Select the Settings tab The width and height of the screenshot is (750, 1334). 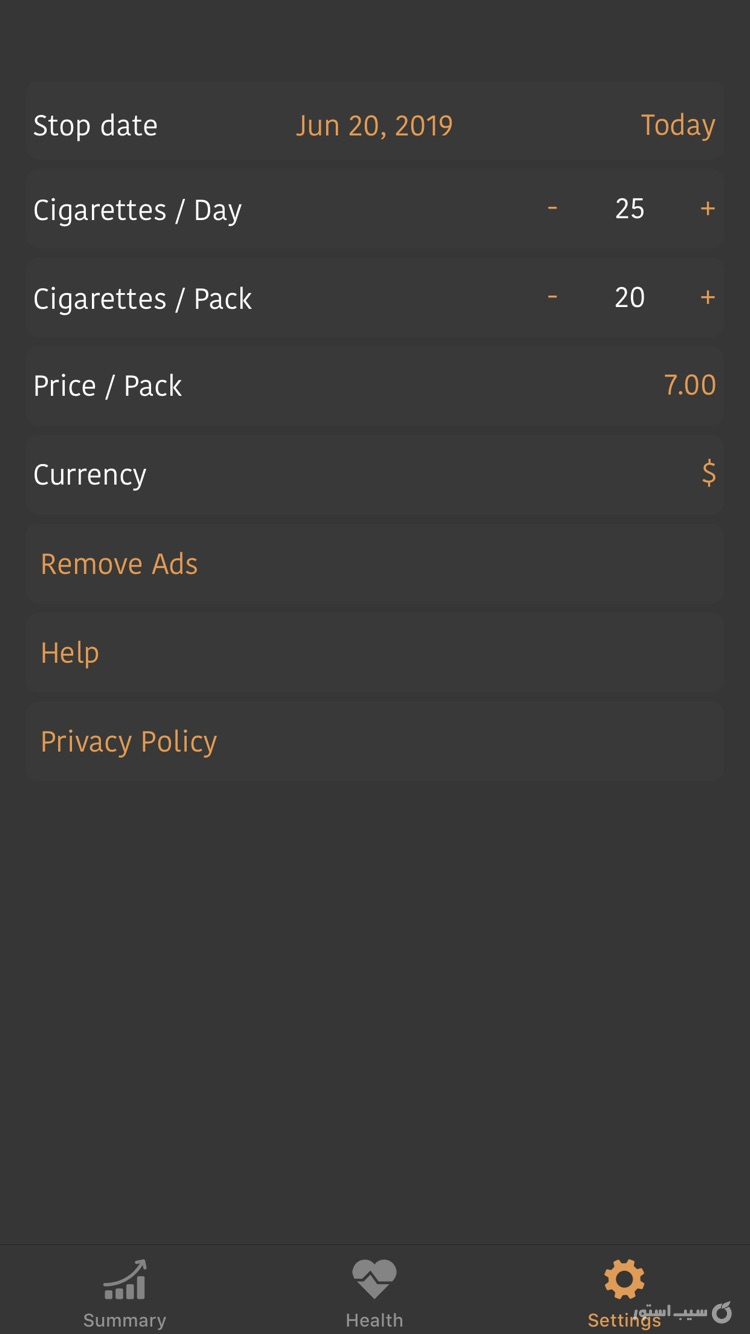tap(623, 1292)
